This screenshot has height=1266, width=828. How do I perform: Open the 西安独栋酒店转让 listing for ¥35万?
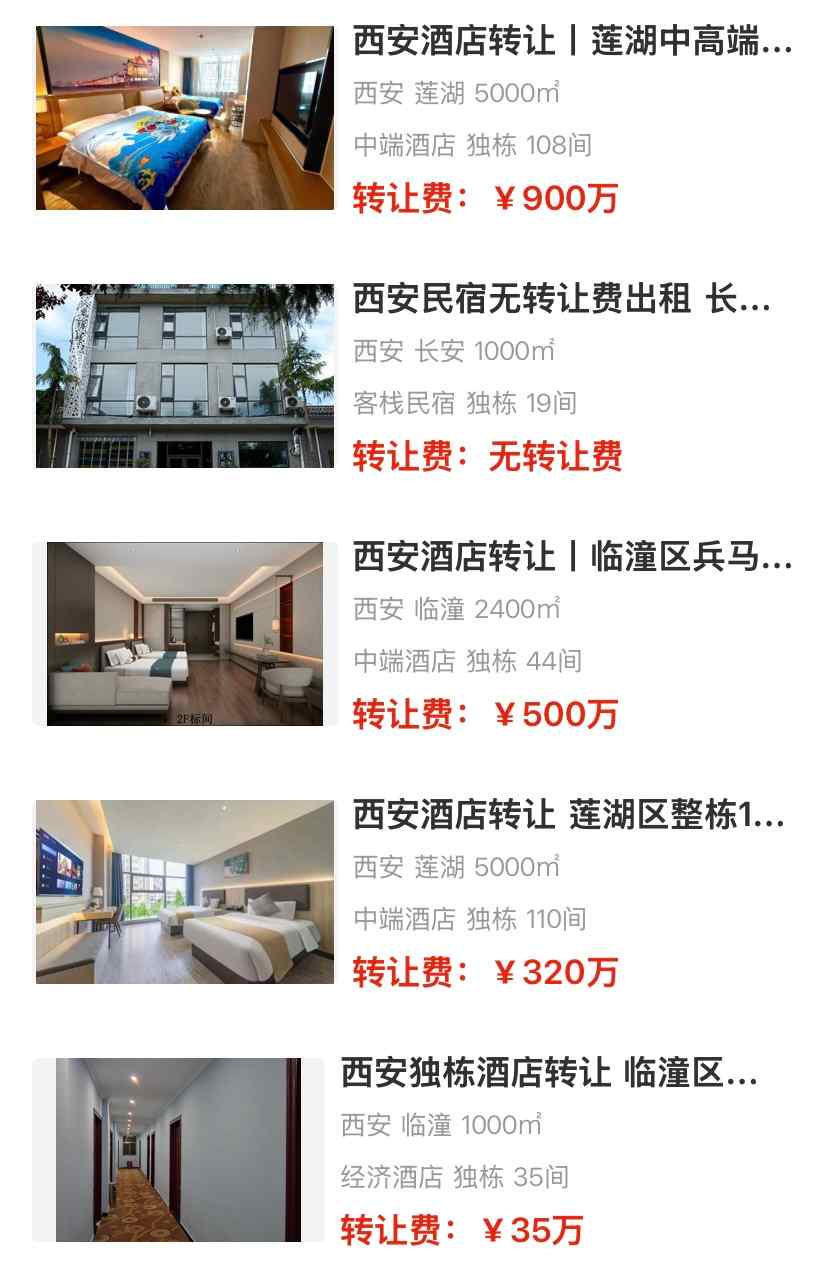pos(548,1074)
